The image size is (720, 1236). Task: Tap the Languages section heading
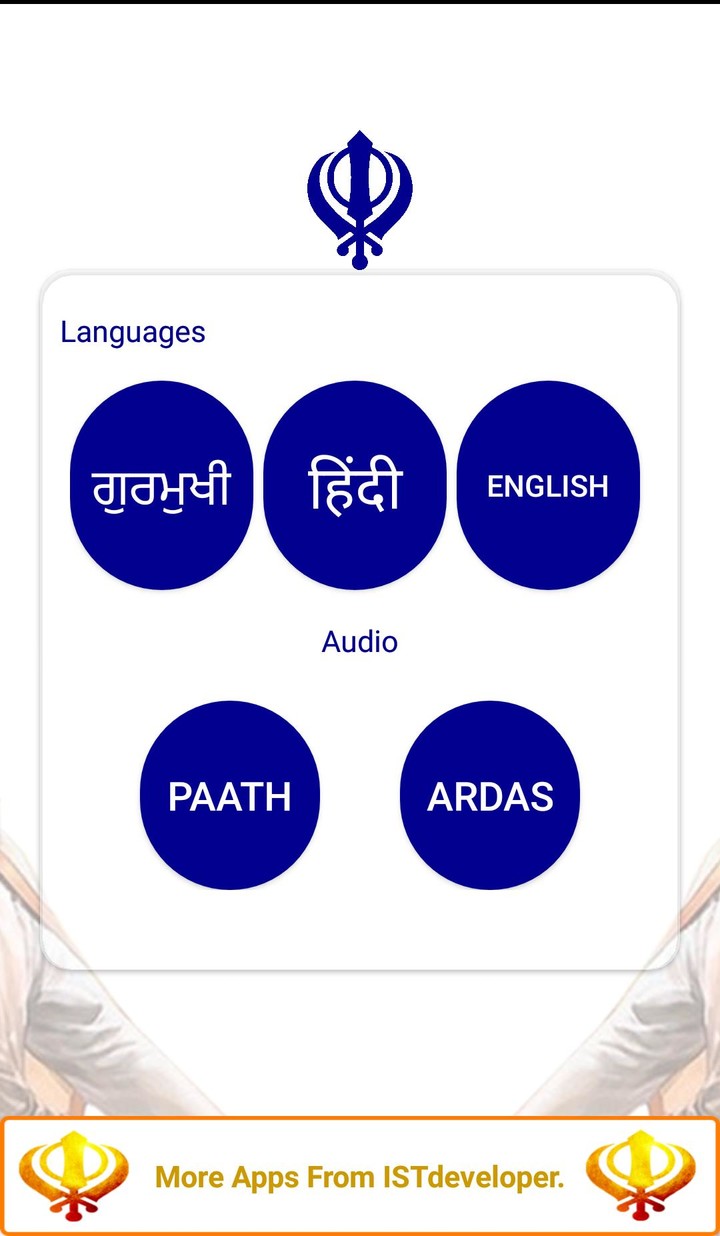click(133, 332)
